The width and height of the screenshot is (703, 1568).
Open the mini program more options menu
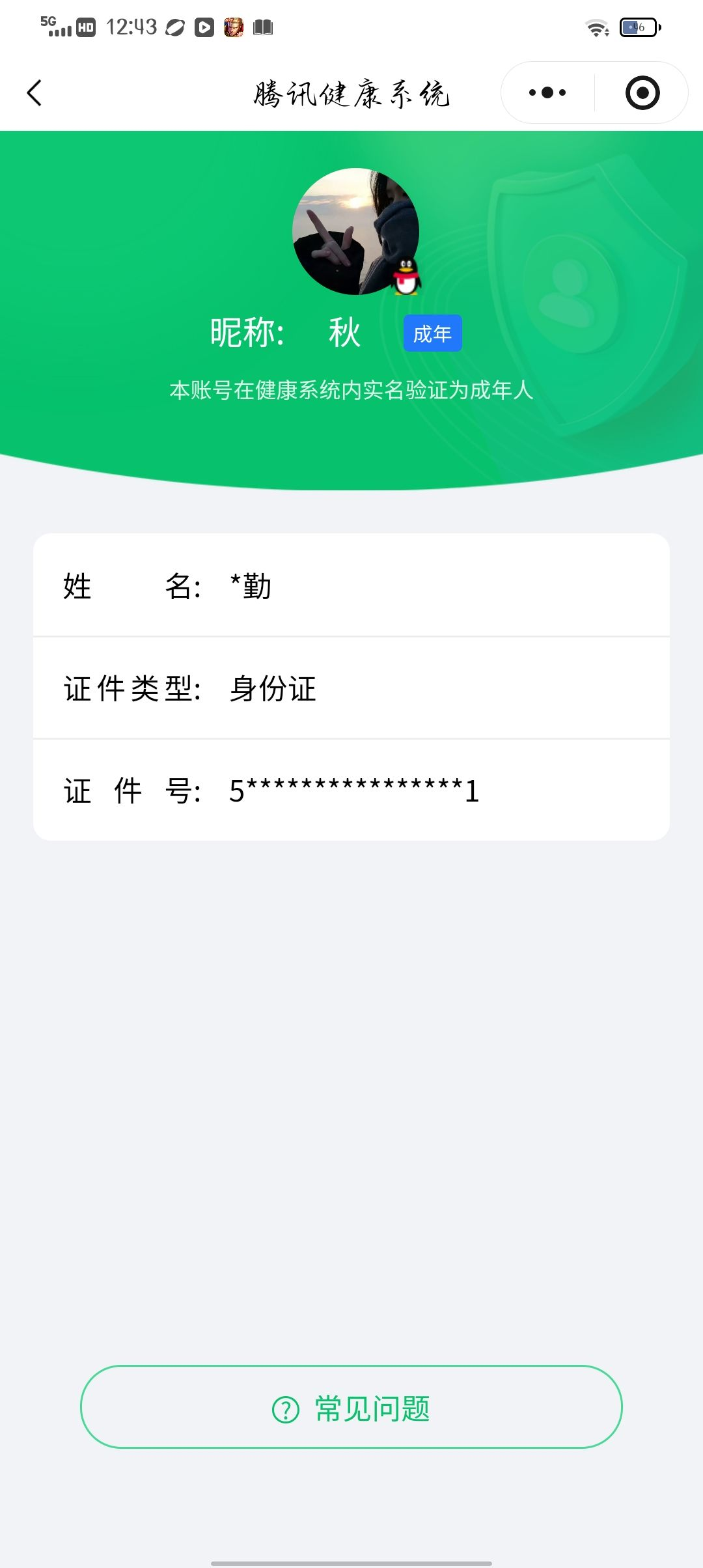(x=545, y=92)
